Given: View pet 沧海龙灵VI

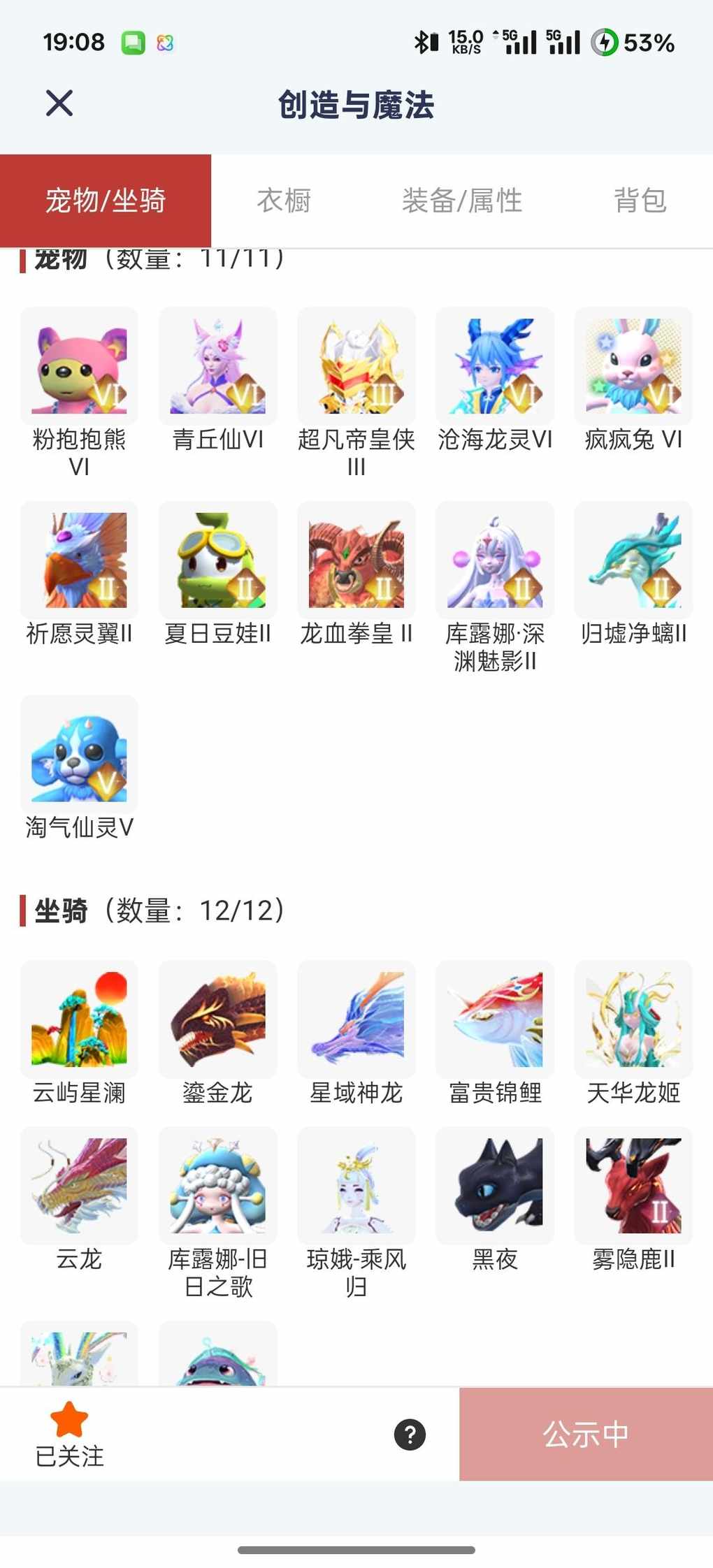Looking at the screenshot, I should [495, 366].
